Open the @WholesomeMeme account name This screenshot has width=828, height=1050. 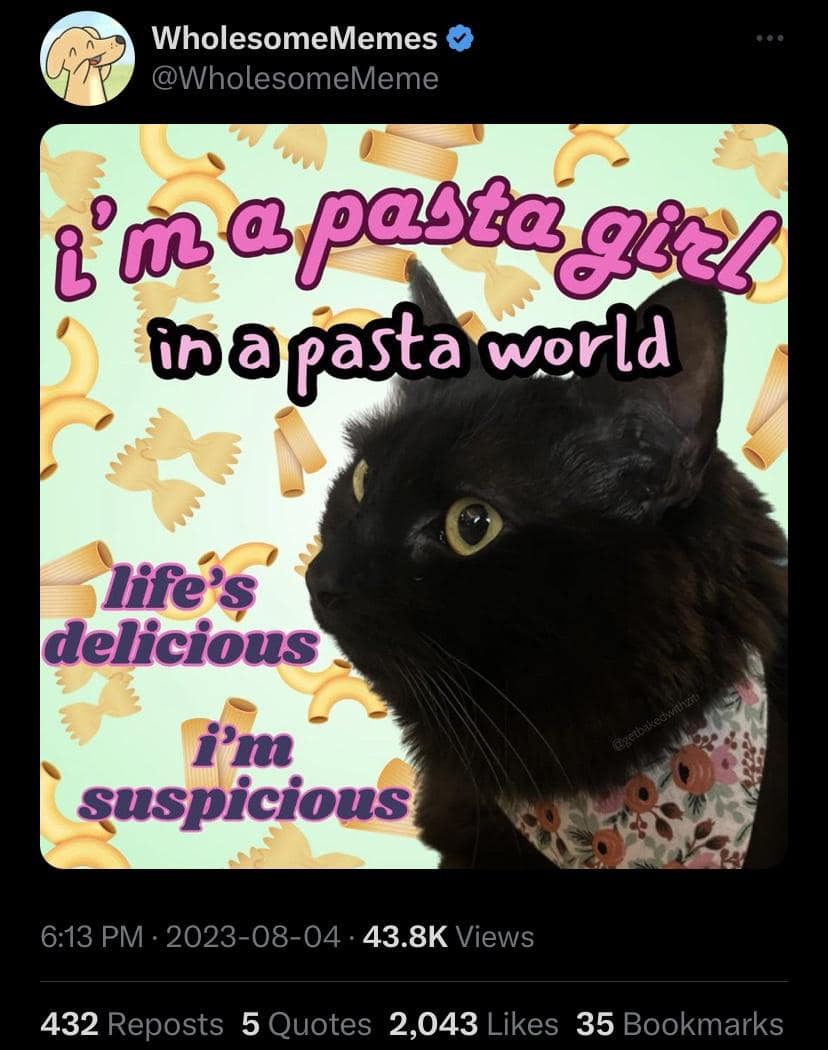(294, 77)
